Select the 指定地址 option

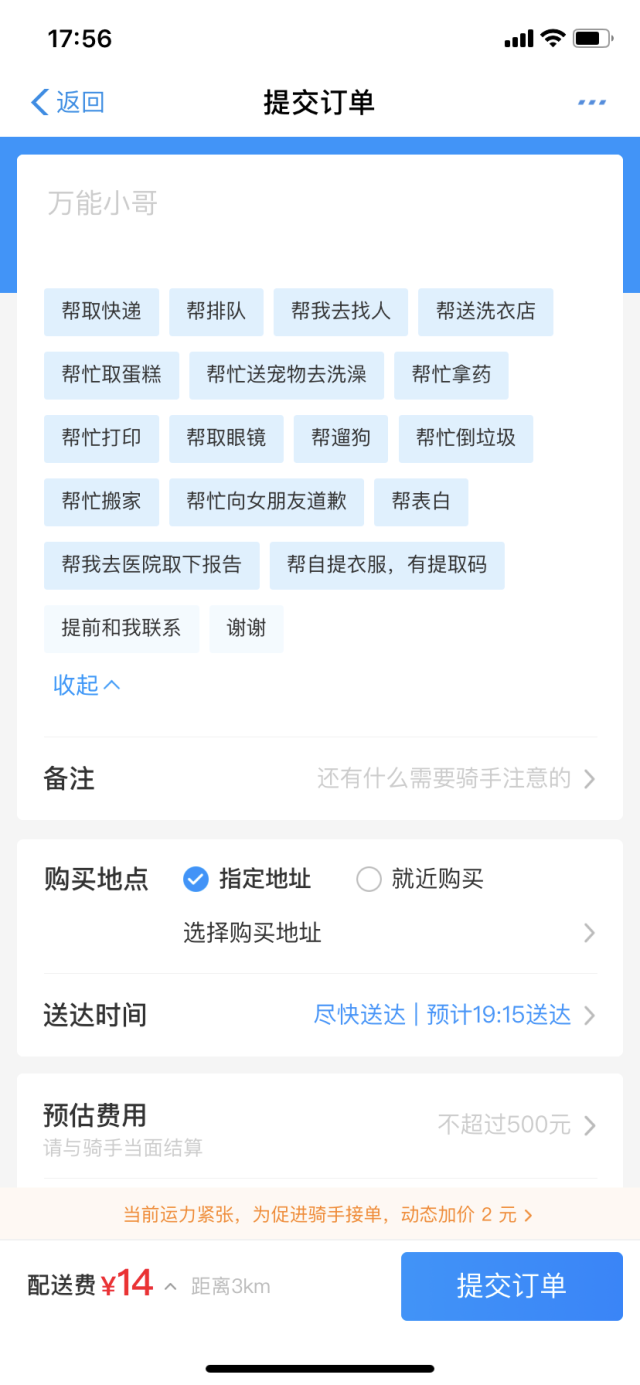(248, 879)
